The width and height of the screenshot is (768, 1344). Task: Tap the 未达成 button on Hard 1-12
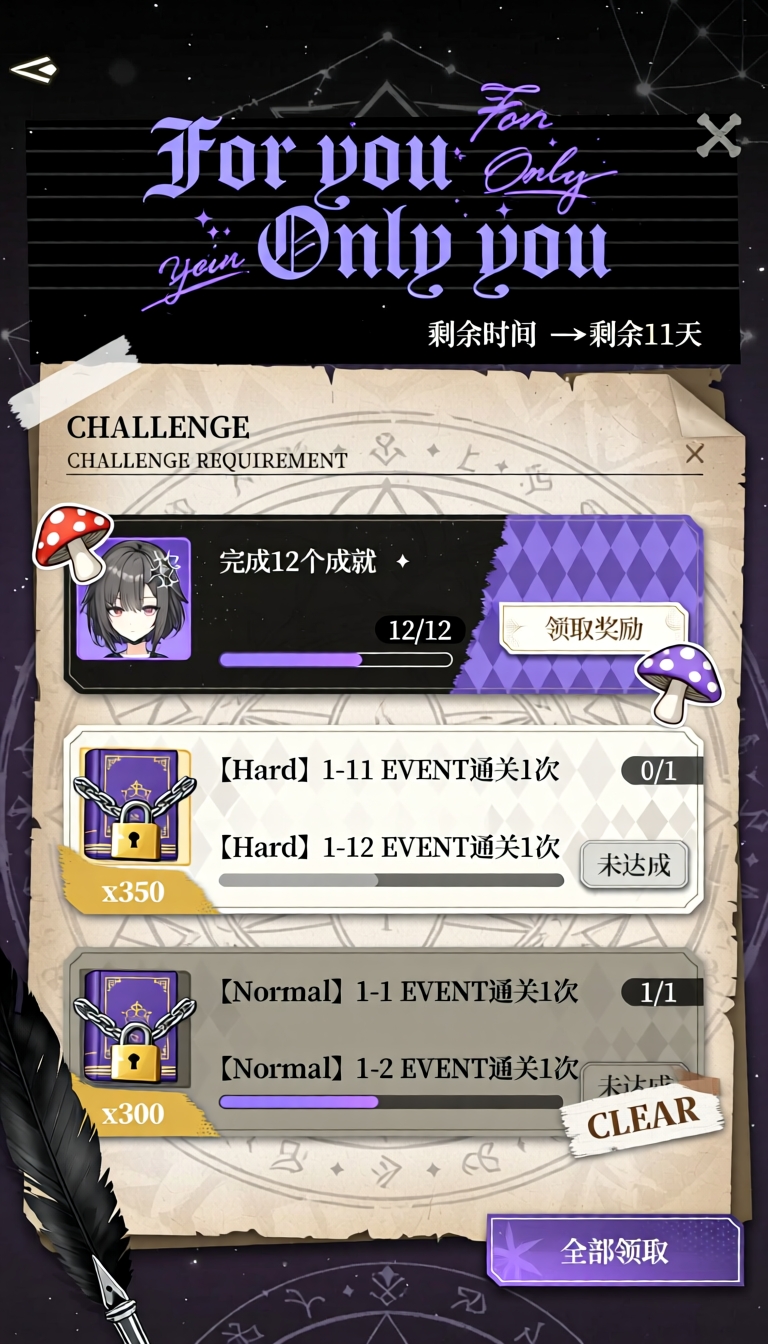tap(634, 865)
